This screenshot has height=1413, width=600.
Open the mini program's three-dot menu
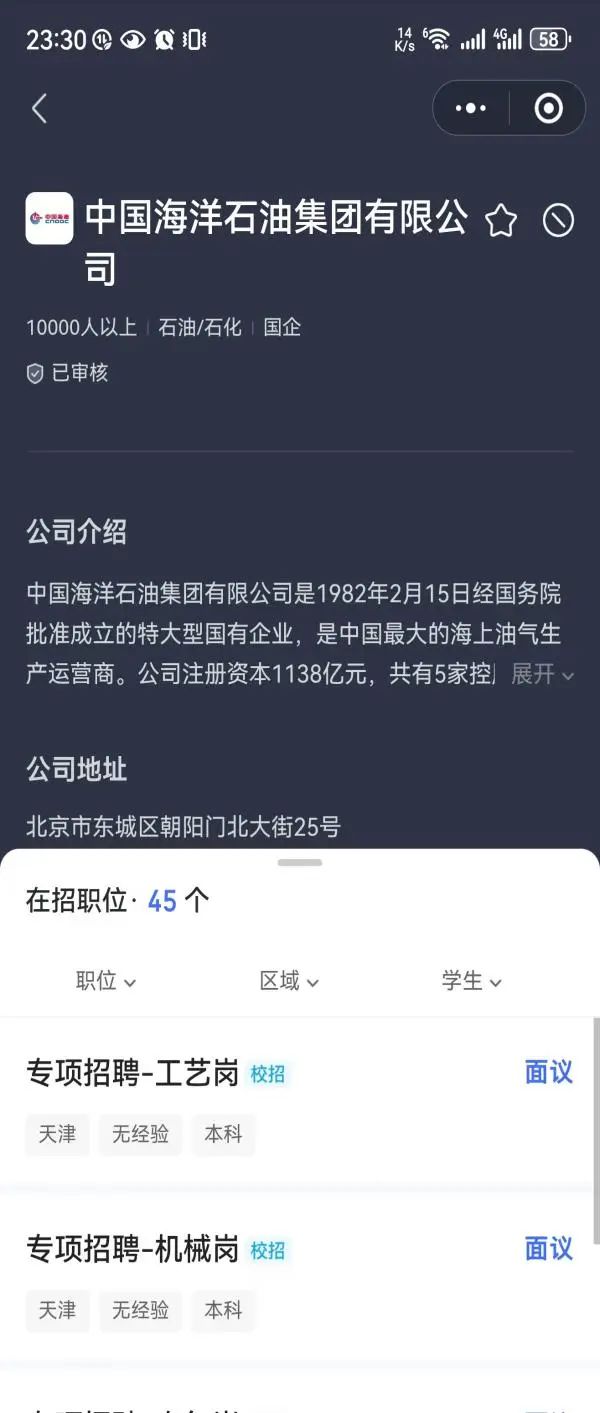(471, 108)
